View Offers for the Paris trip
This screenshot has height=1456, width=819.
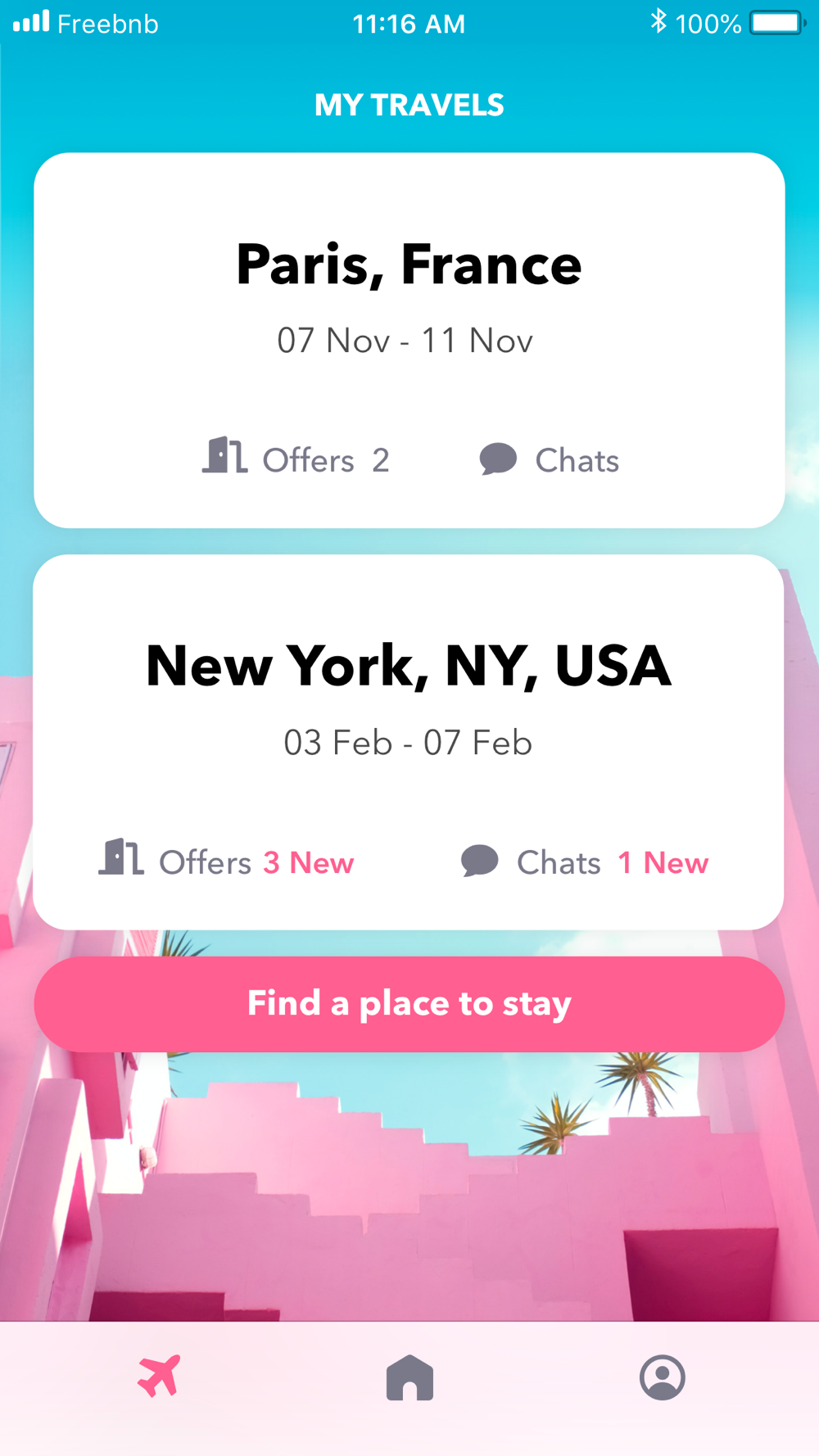[x=296, y=459]
